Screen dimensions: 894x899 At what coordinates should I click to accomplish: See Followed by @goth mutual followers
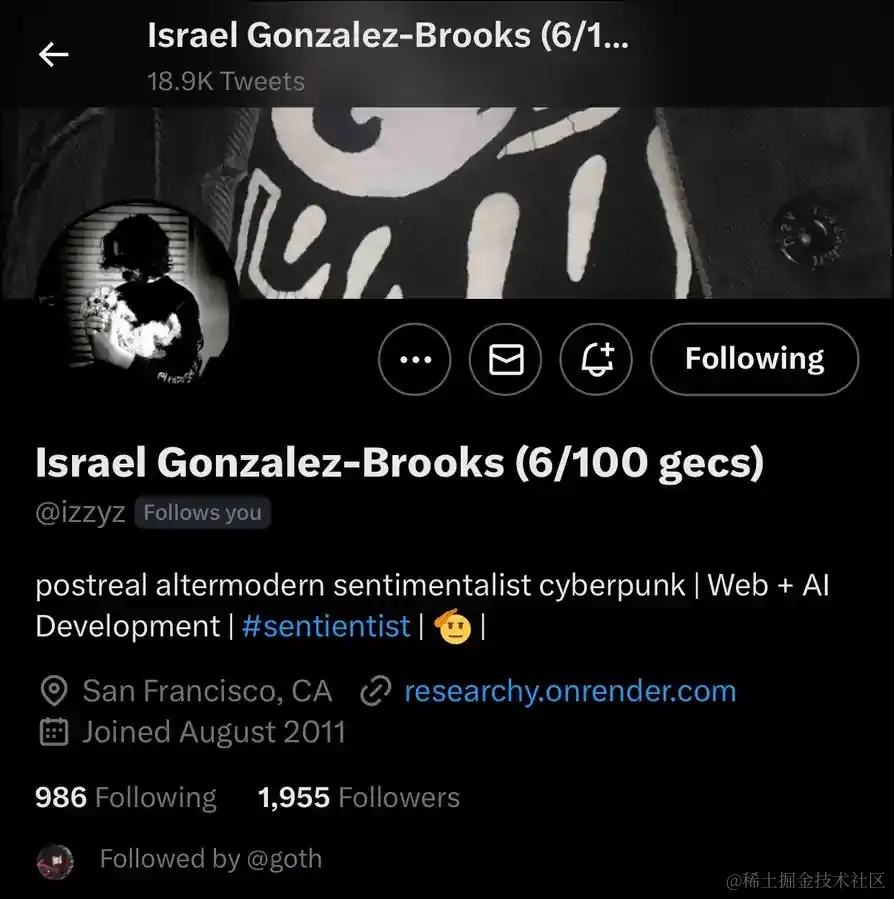click(210, 859)
